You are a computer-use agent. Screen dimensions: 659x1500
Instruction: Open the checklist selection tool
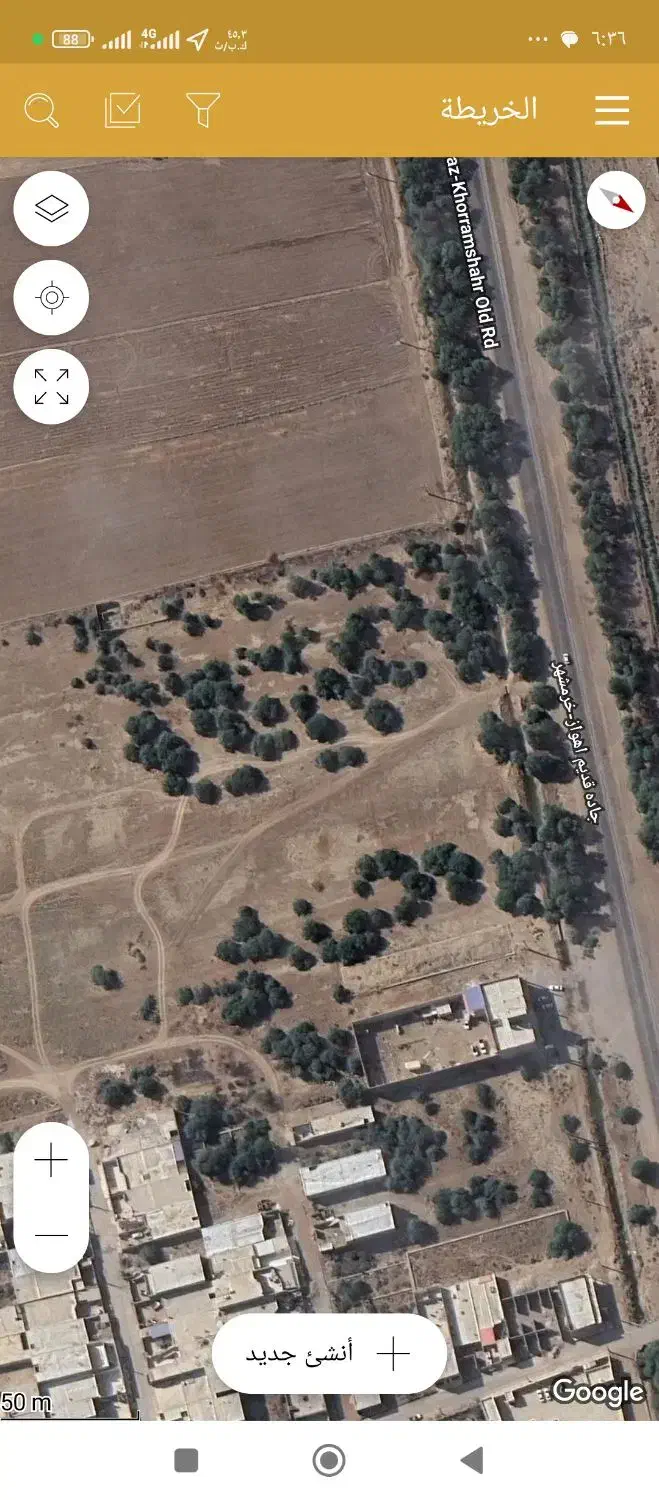point(122,110)
